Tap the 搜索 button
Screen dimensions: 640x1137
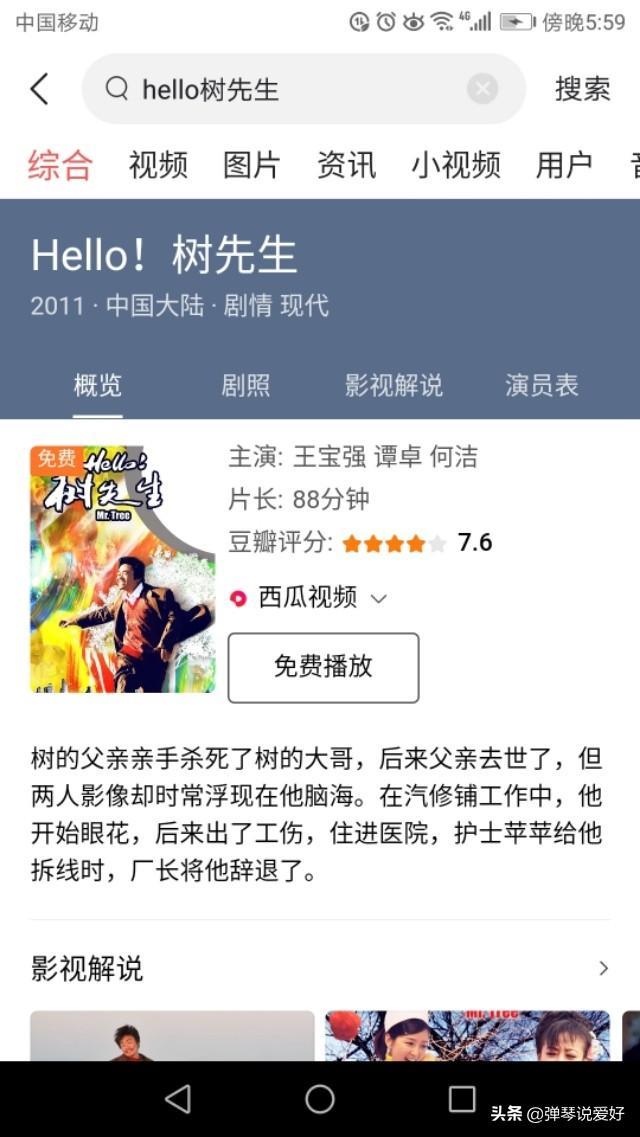582,89
